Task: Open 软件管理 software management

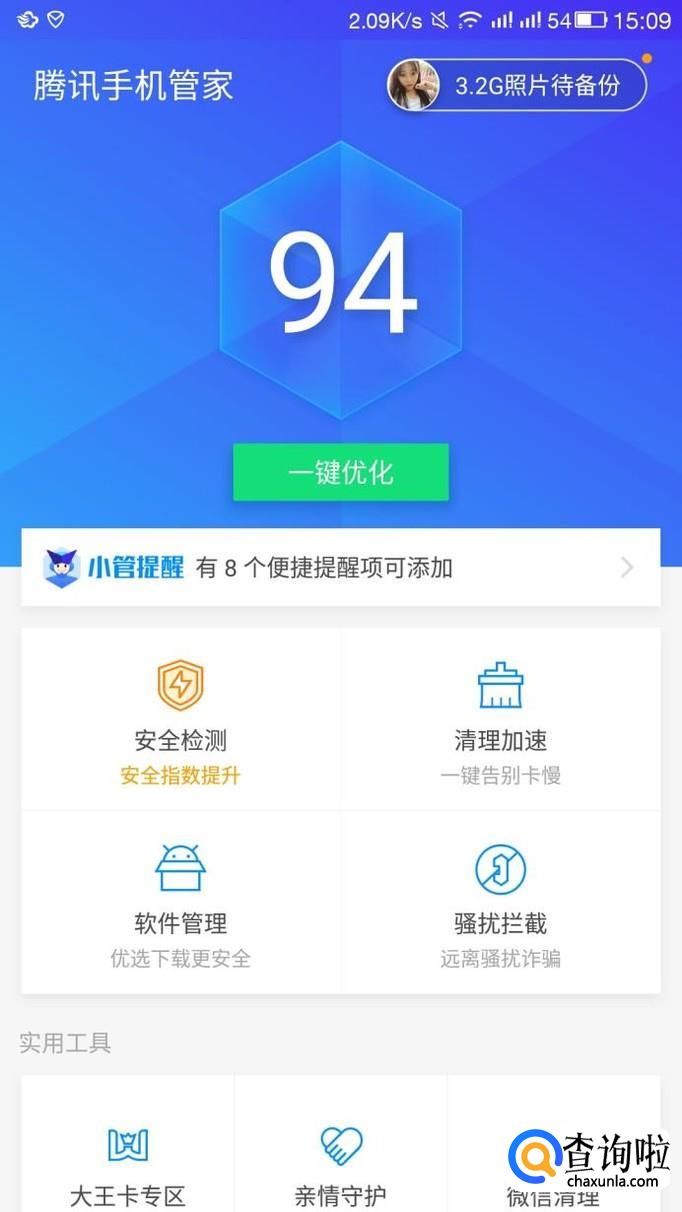Action: (181, 902)
